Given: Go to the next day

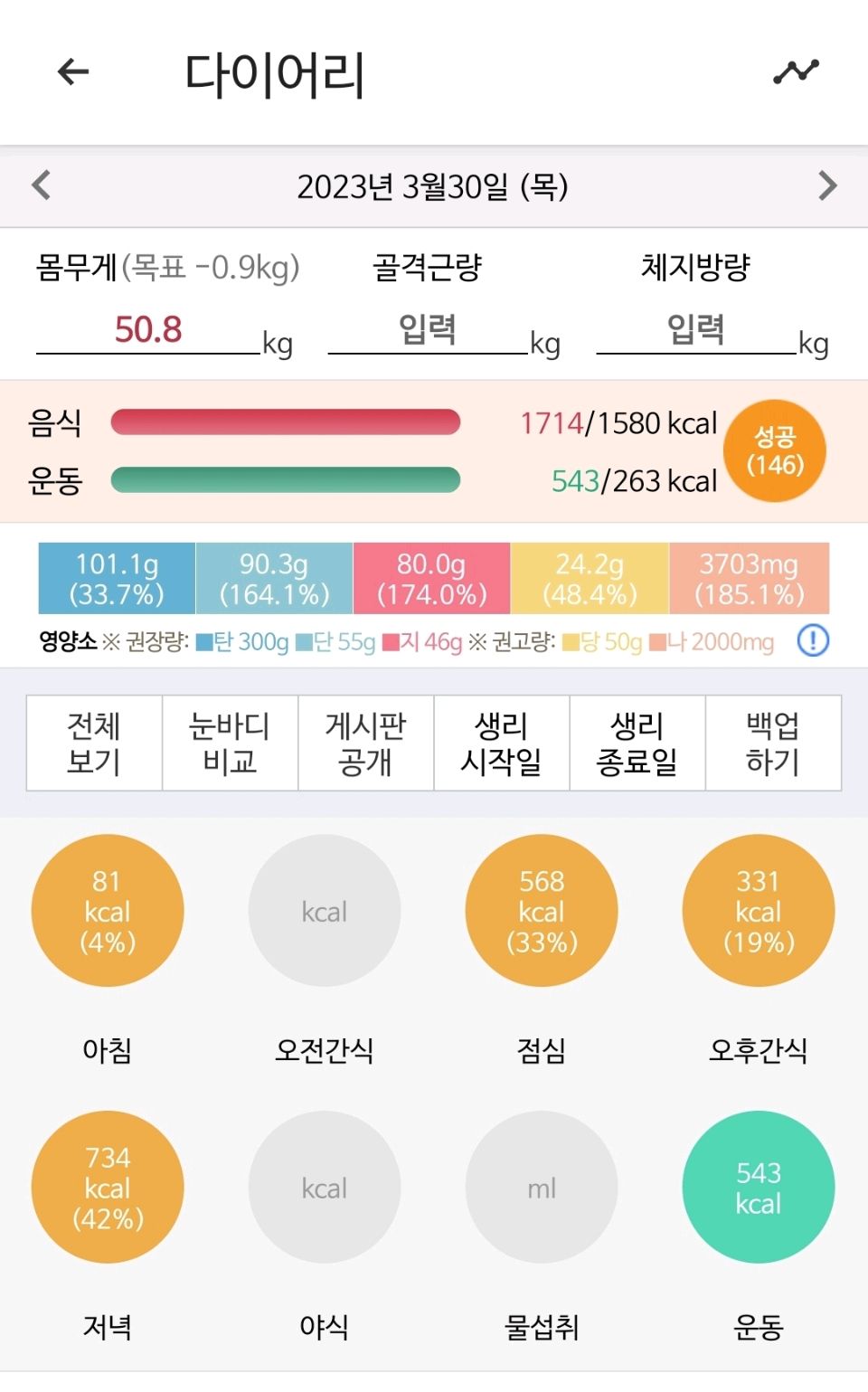Looking at the screenshot, I should [x=826, y=185].
